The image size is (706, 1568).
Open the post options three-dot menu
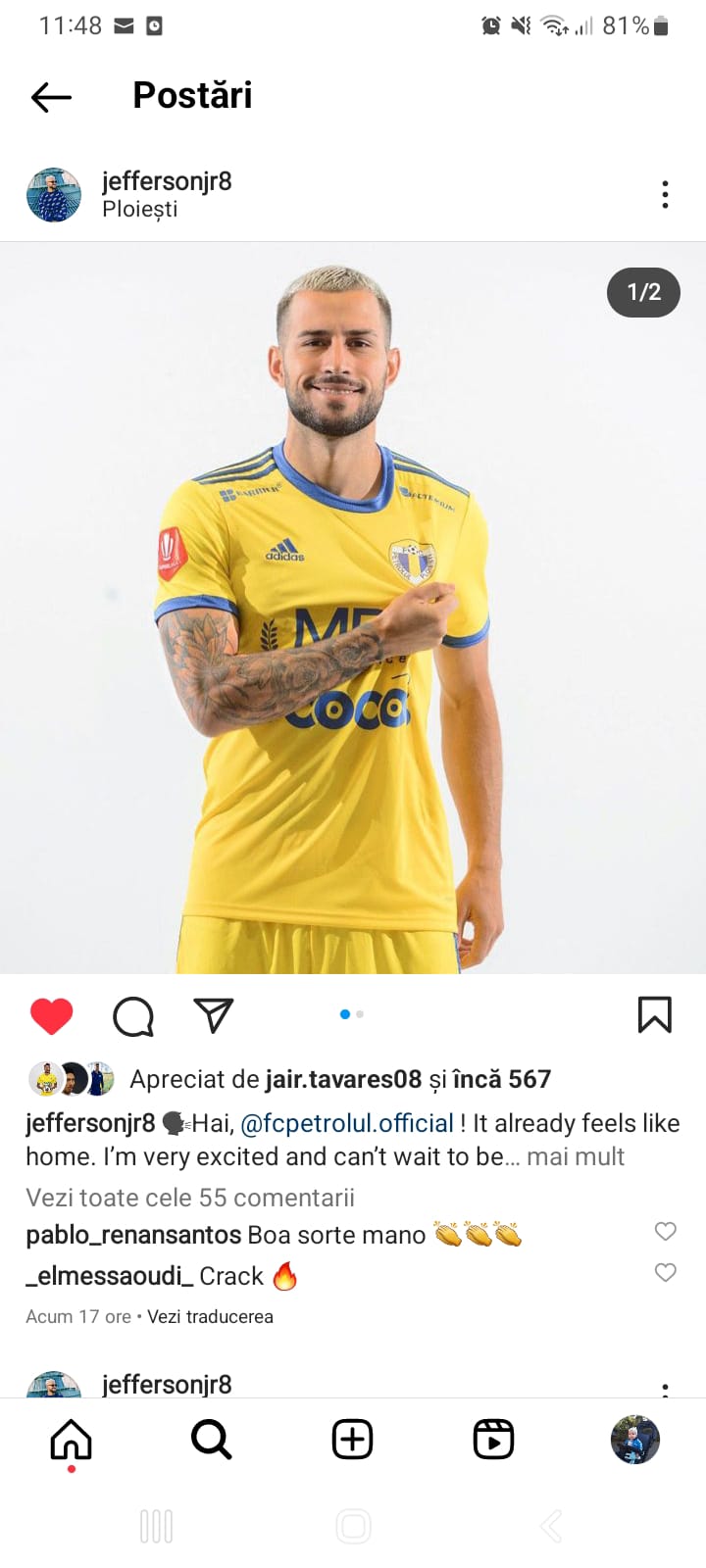(666, 194)
